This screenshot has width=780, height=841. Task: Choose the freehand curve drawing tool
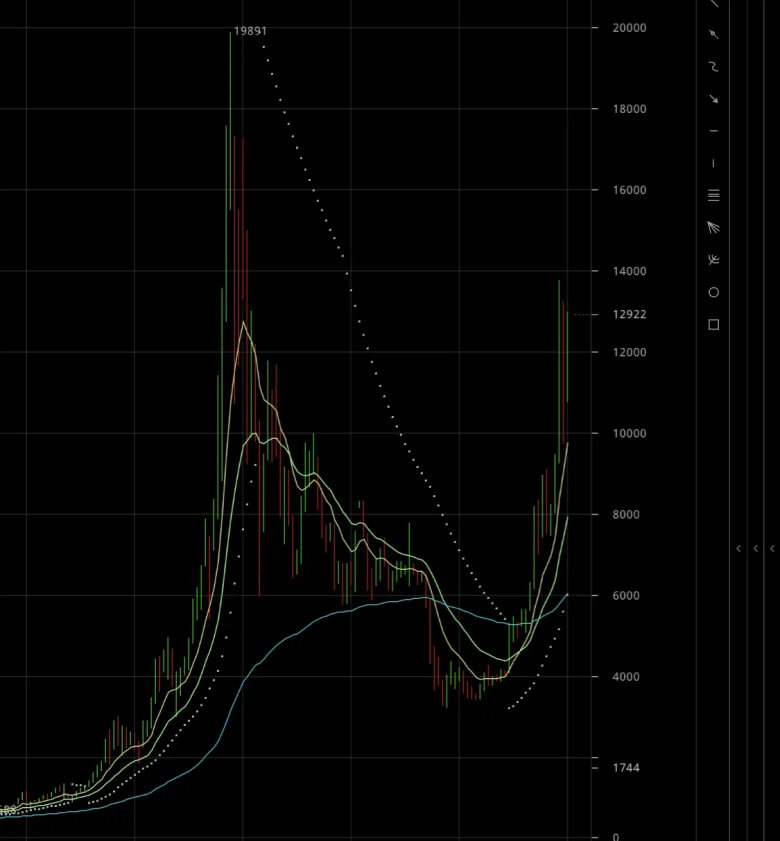pyautogui.click(x=714, y=67)
